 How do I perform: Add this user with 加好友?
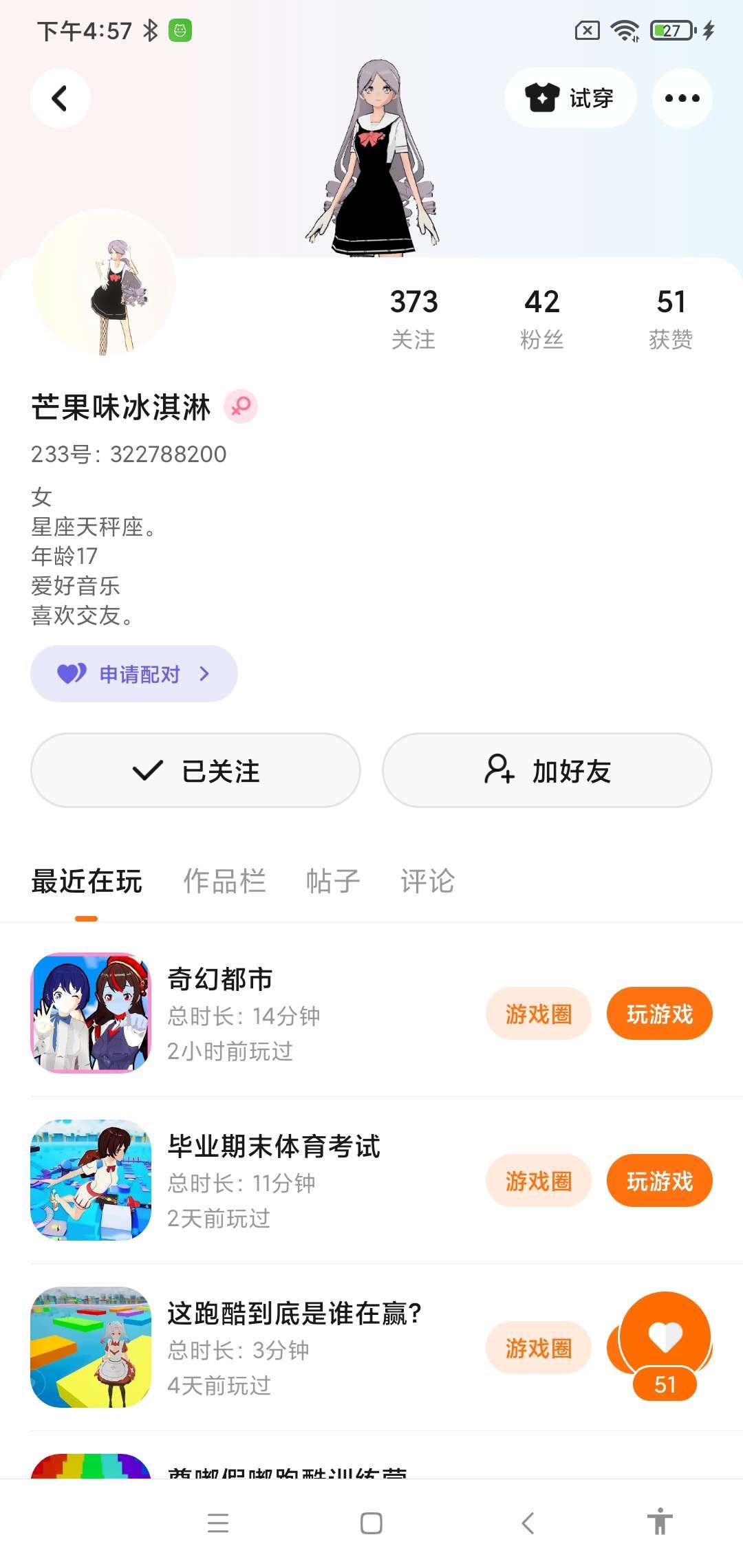click(547, 770)
